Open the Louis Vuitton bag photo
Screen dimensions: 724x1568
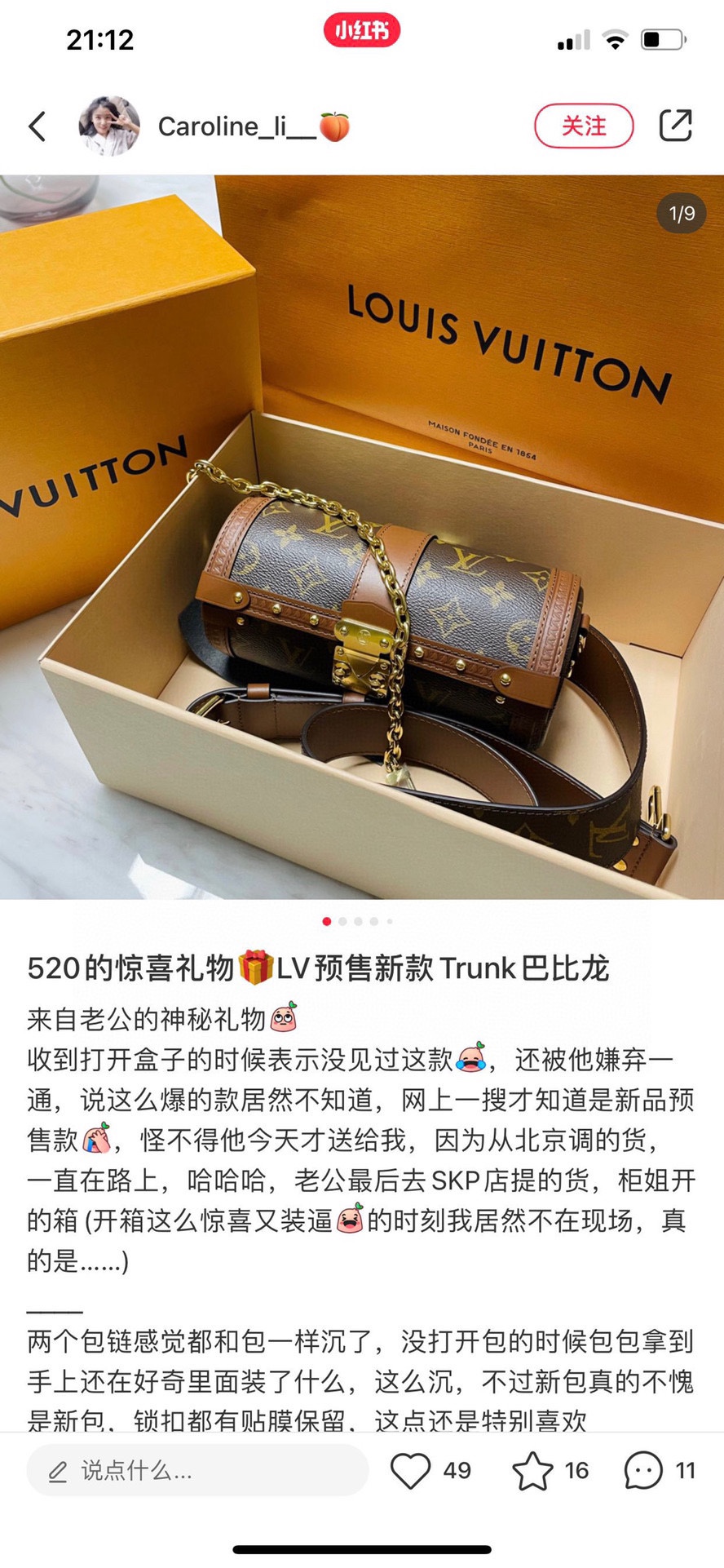pyautogui.click(x=362, y=537)
